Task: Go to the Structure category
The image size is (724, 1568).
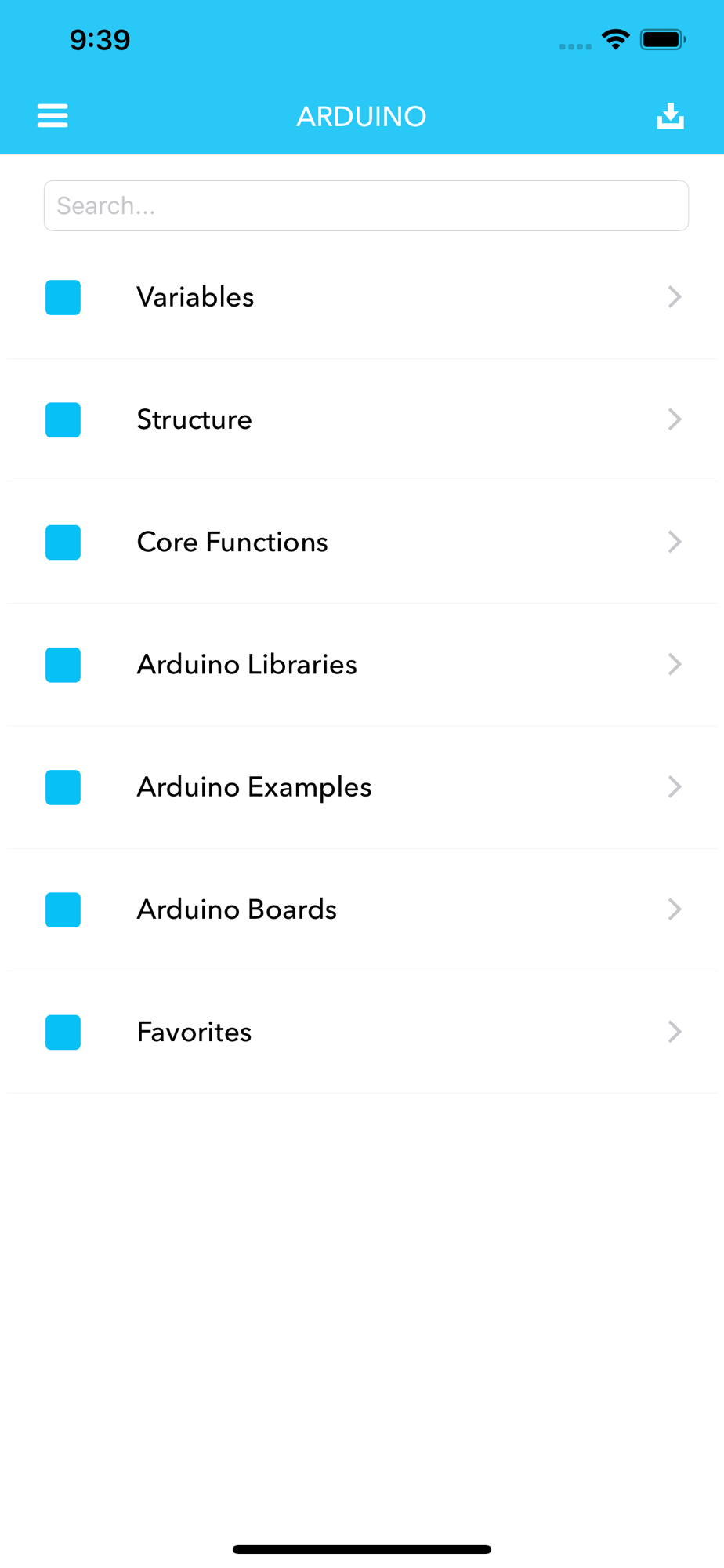Action: tap(362, 419)
